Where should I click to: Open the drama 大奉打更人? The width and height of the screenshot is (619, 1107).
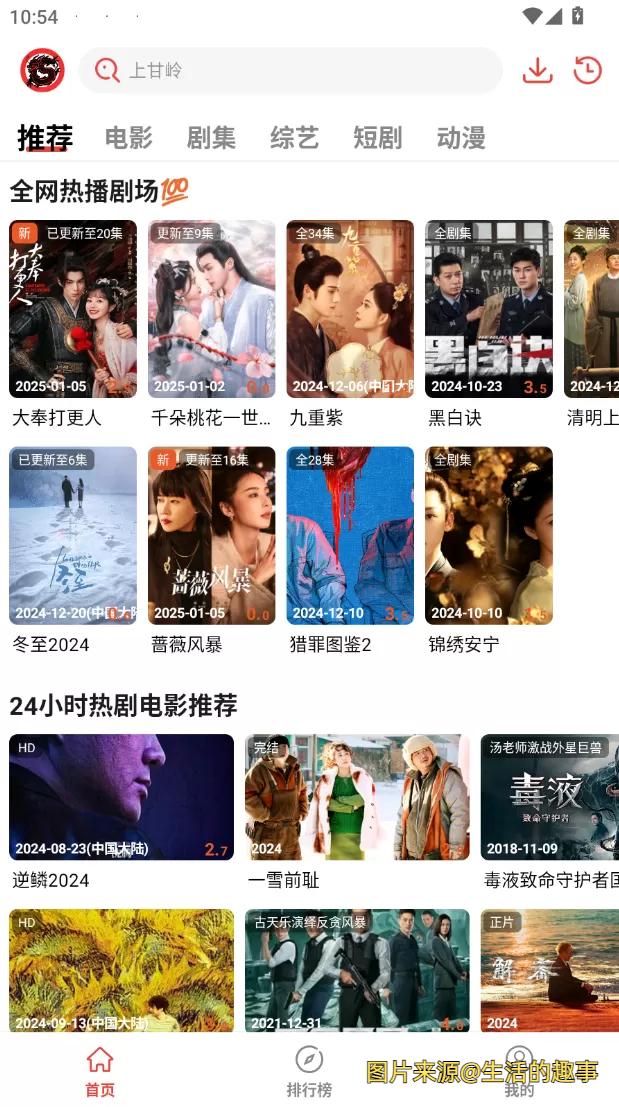click(x=73, y=309)
